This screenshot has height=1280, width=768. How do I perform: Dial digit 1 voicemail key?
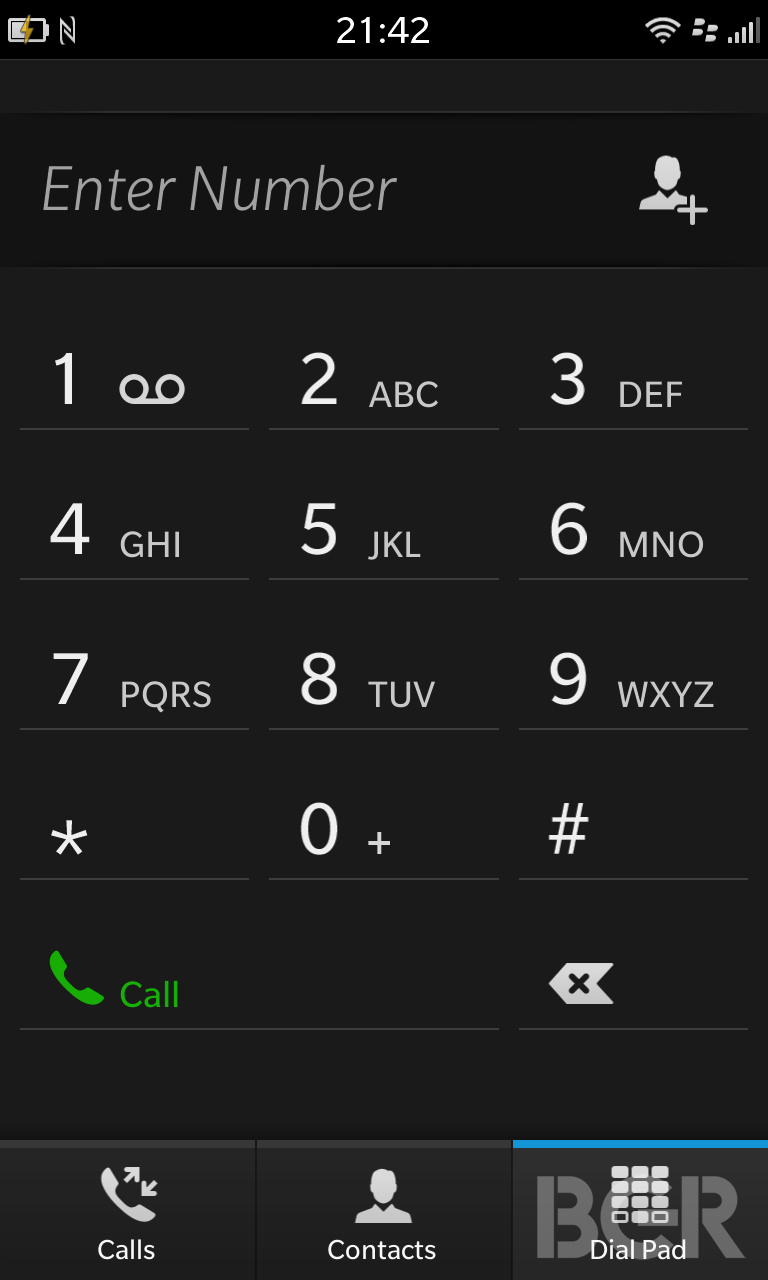[x=134, y=380]
